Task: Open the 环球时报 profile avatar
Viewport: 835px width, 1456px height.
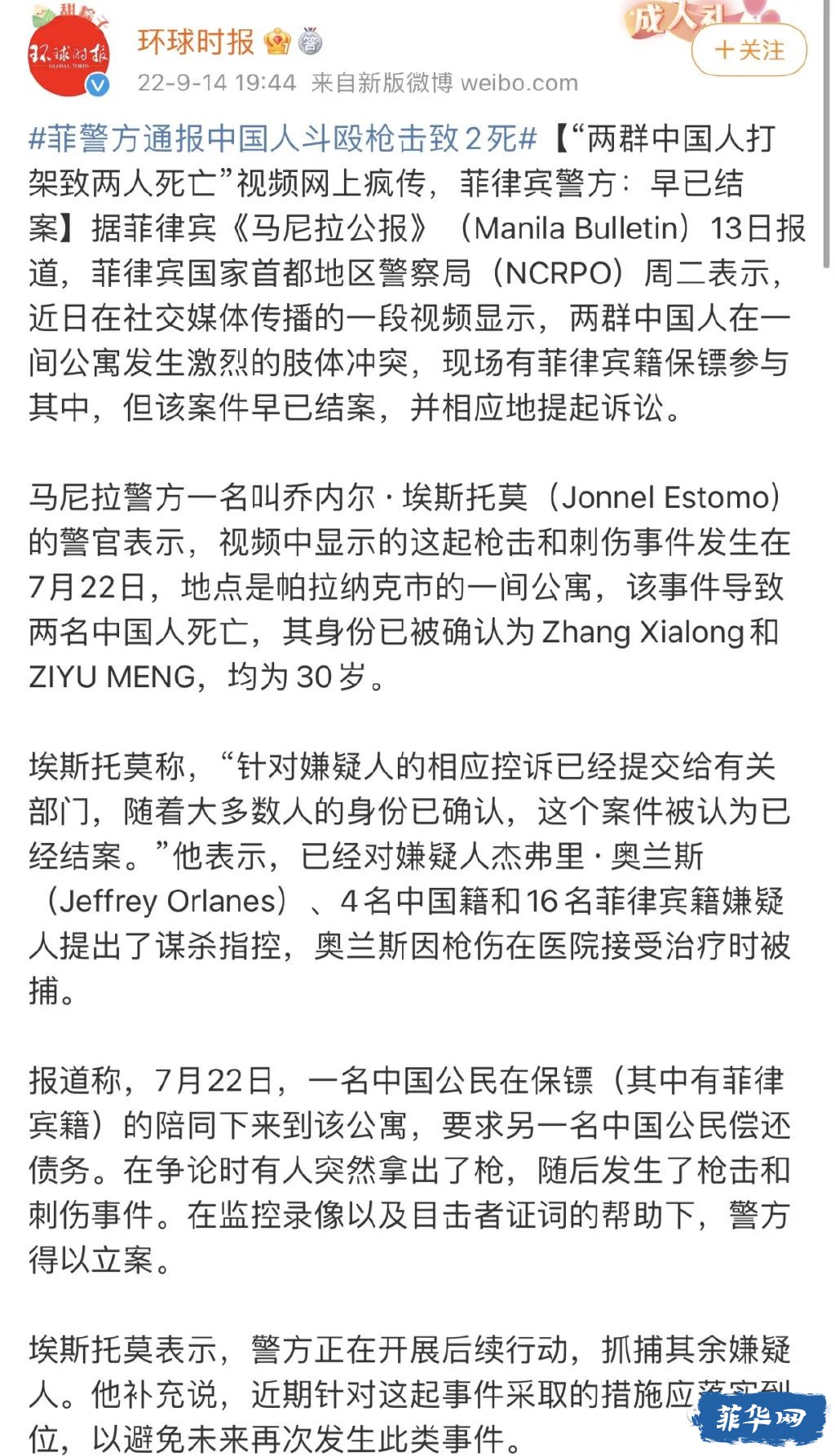Action: coord(68,55)
